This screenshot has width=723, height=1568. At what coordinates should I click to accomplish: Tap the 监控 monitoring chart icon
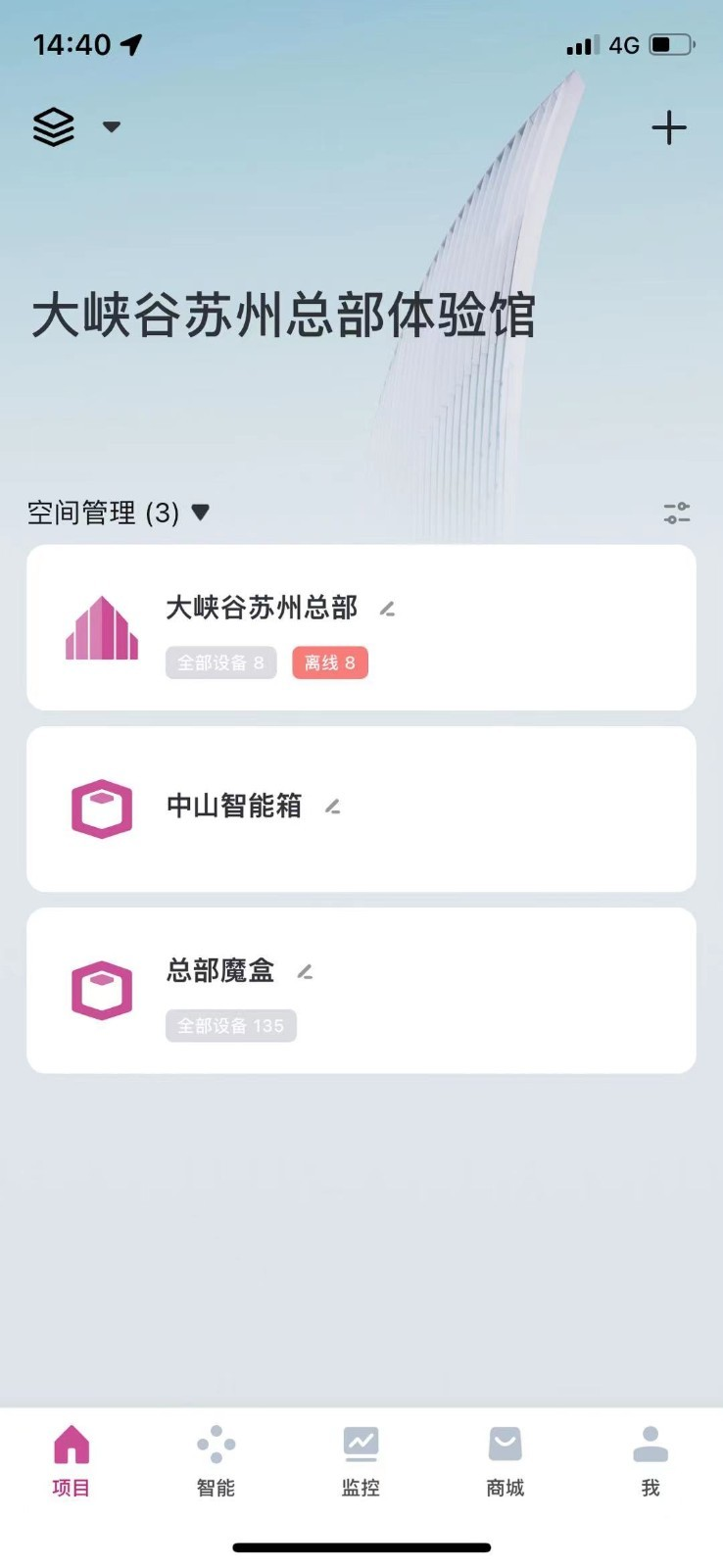(360, 1443)
